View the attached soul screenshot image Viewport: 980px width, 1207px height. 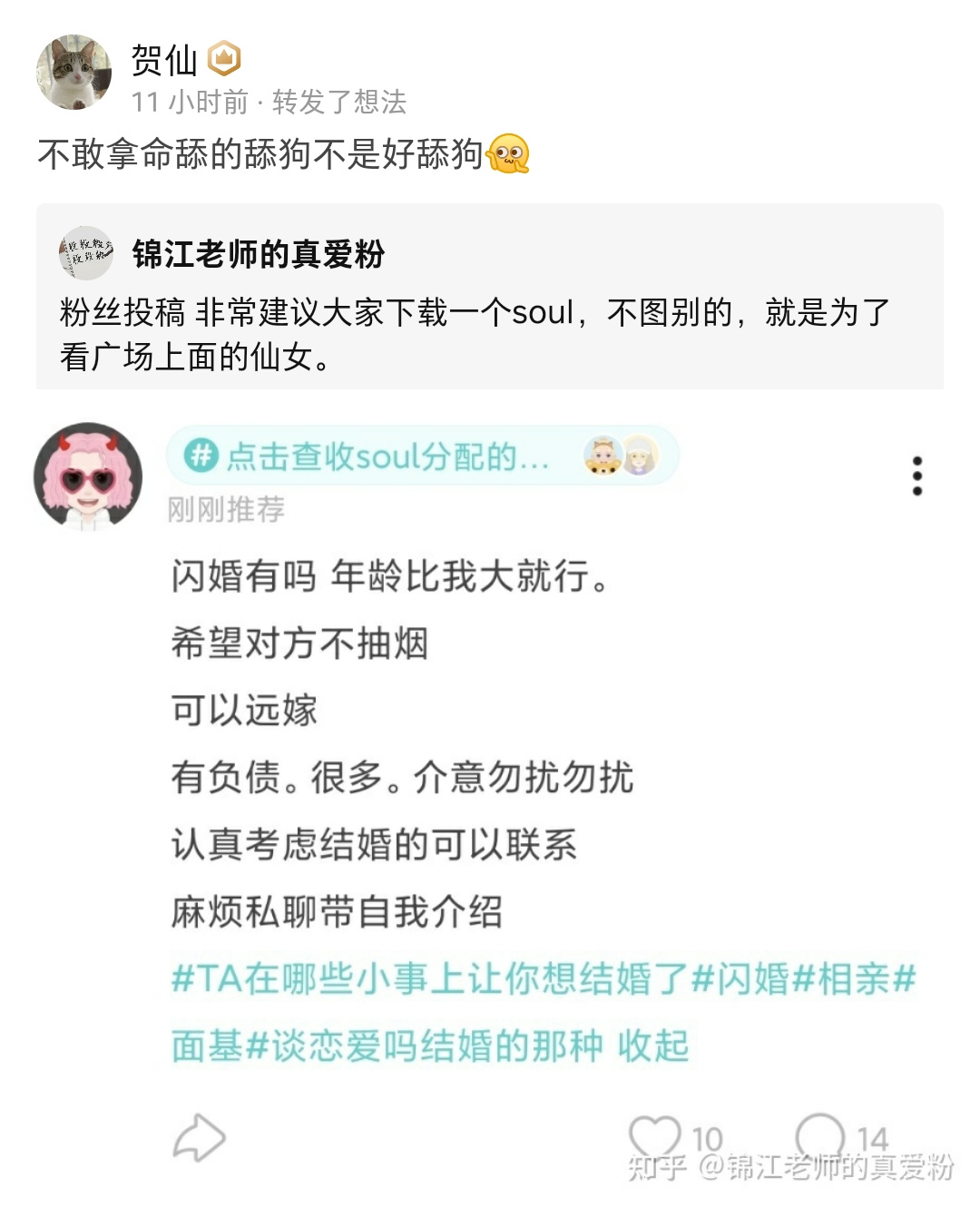(x=490, y=790)
